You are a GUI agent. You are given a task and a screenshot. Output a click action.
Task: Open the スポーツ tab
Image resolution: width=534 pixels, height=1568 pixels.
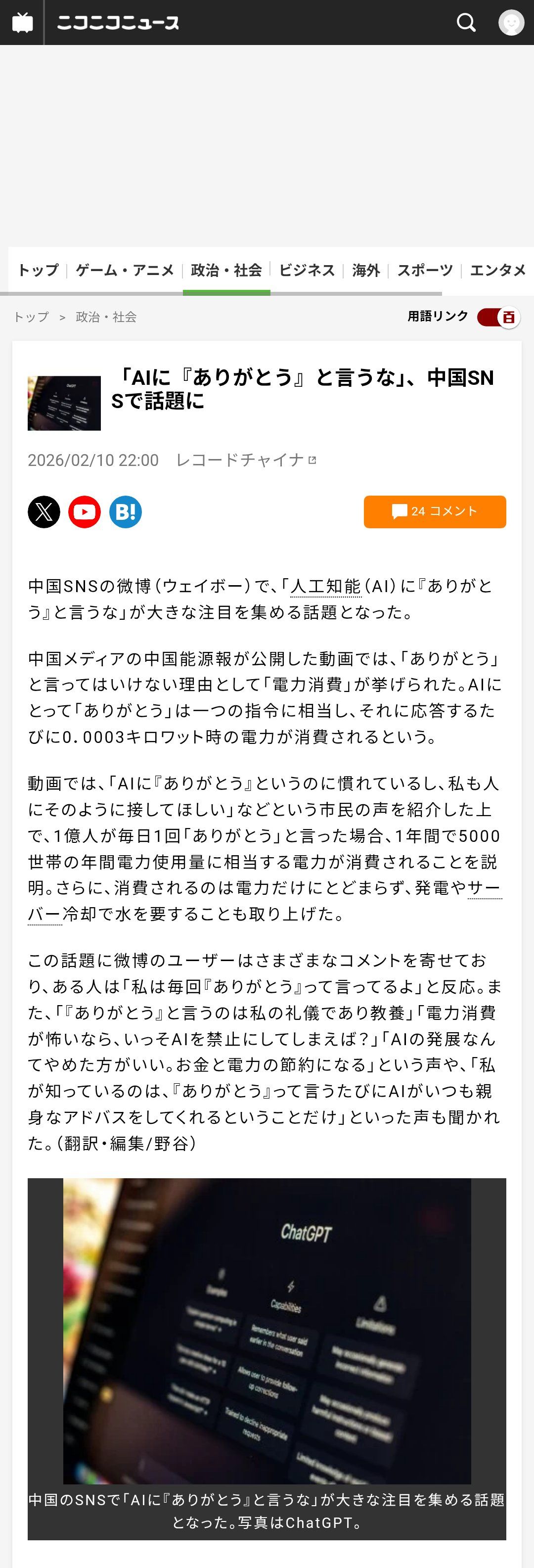pyautogui.click(x=425, y=270)
